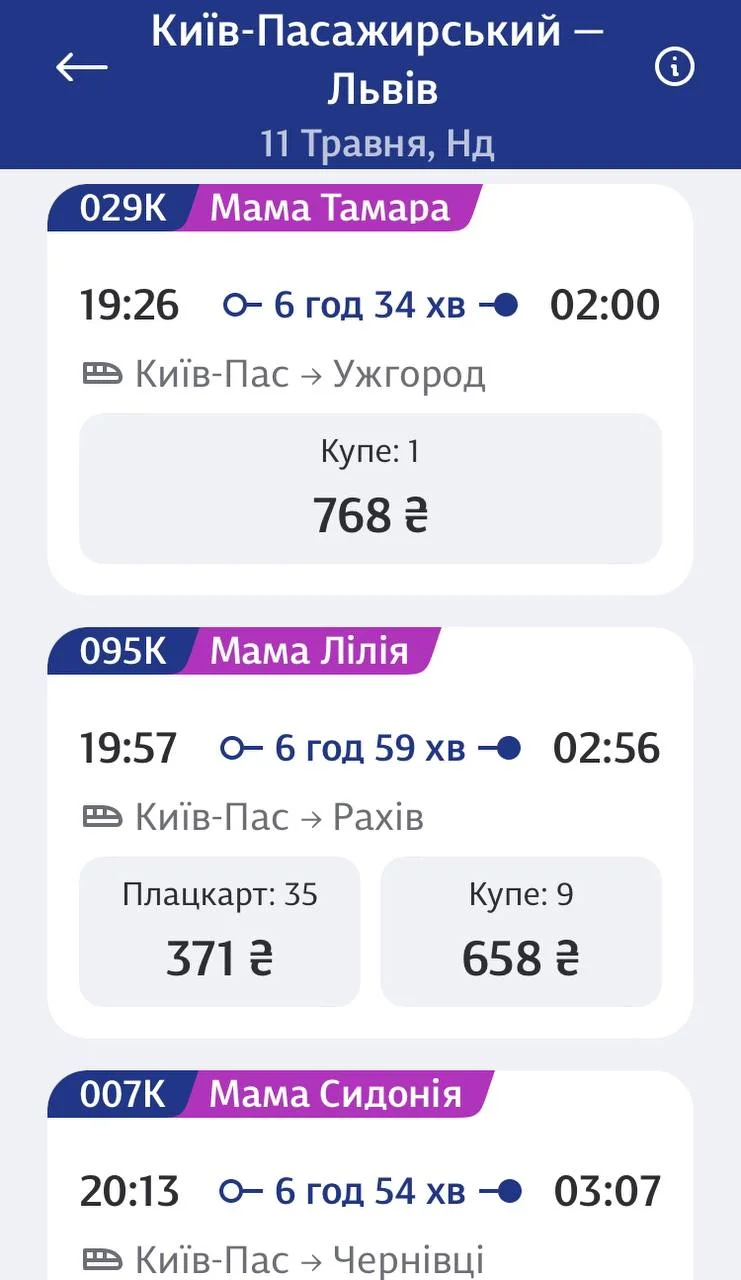Viewport: 741px width, 1280px height.
Task: Open train 007K Мама Сидонія card
Action: (x=370, y=1175)
